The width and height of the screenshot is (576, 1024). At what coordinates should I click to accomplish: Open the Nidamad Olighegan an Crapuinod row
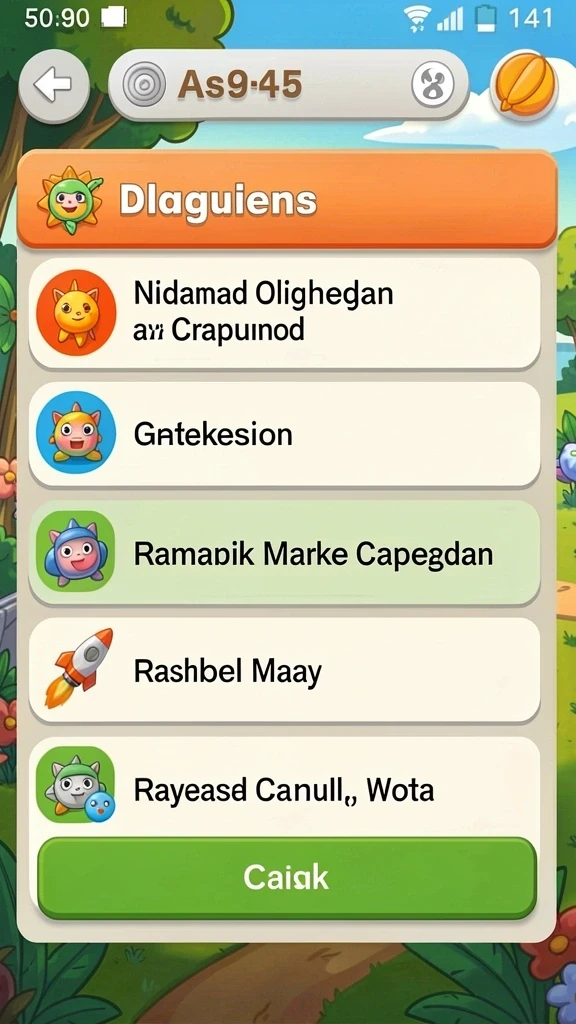[285, 313]
